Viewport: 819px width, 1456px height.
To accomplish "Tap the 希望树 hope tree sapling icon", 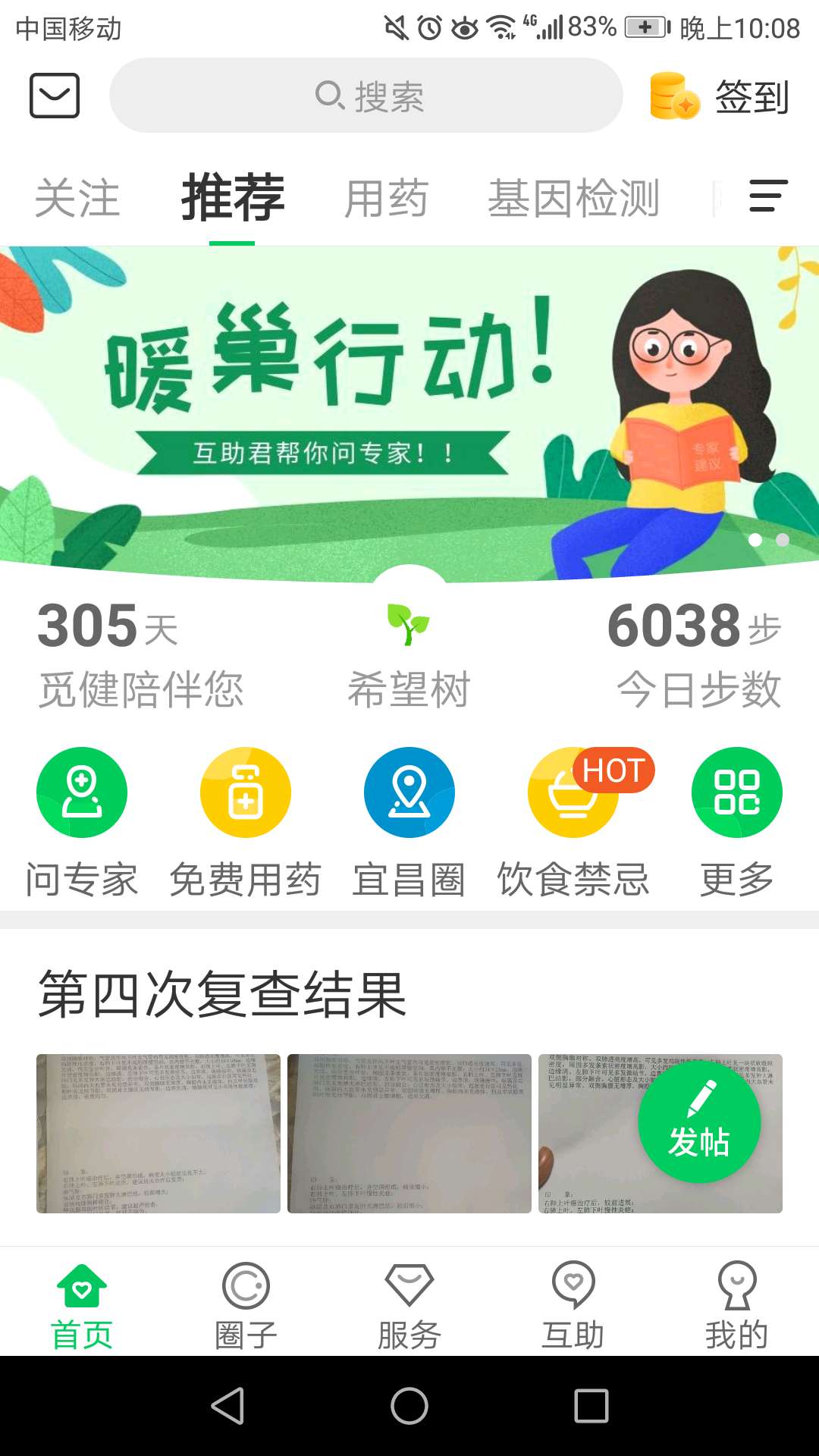I will [409, 625].
